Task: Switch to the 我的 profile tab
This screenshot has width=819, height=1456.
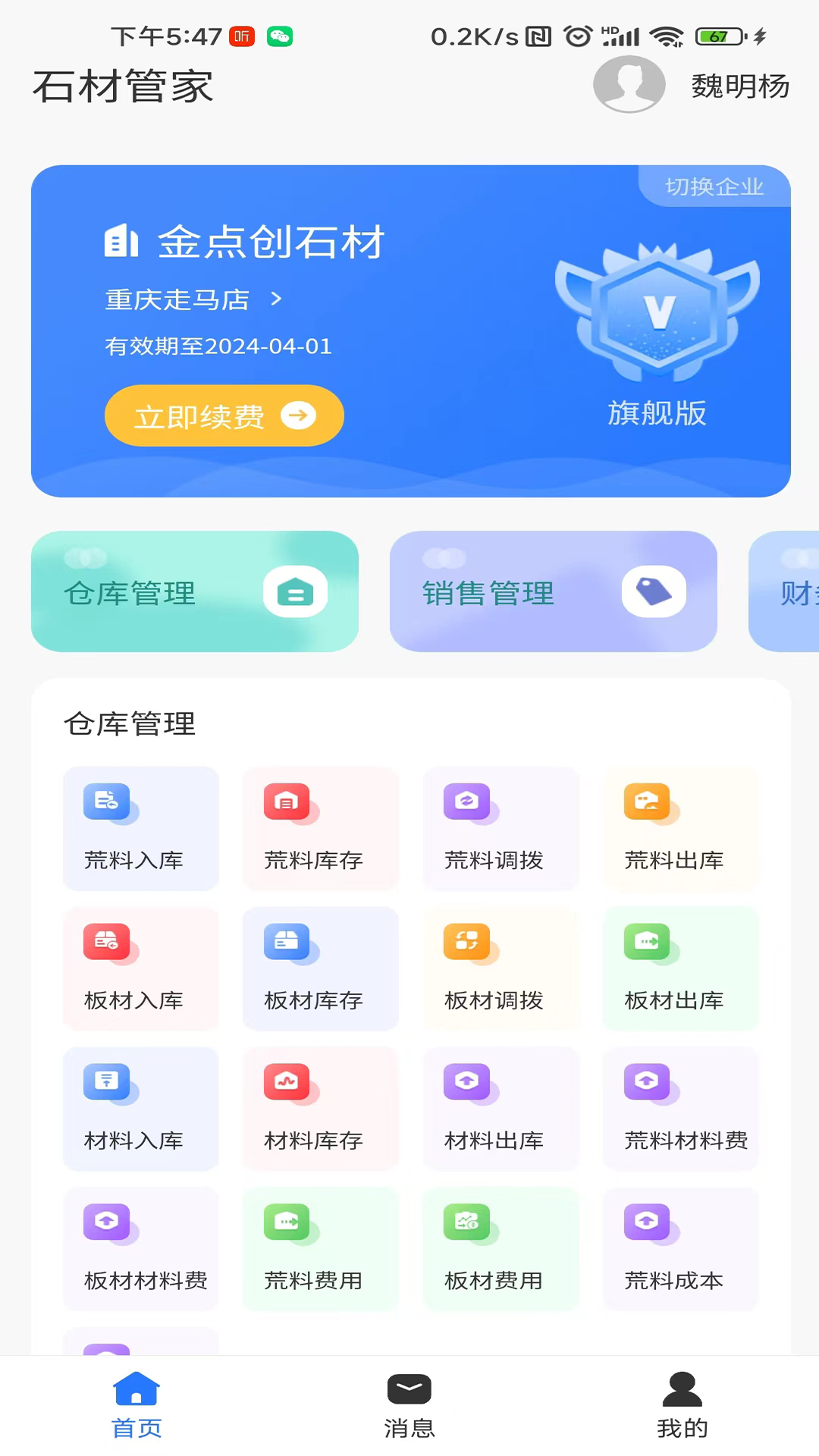Action: coord(681,1407)
